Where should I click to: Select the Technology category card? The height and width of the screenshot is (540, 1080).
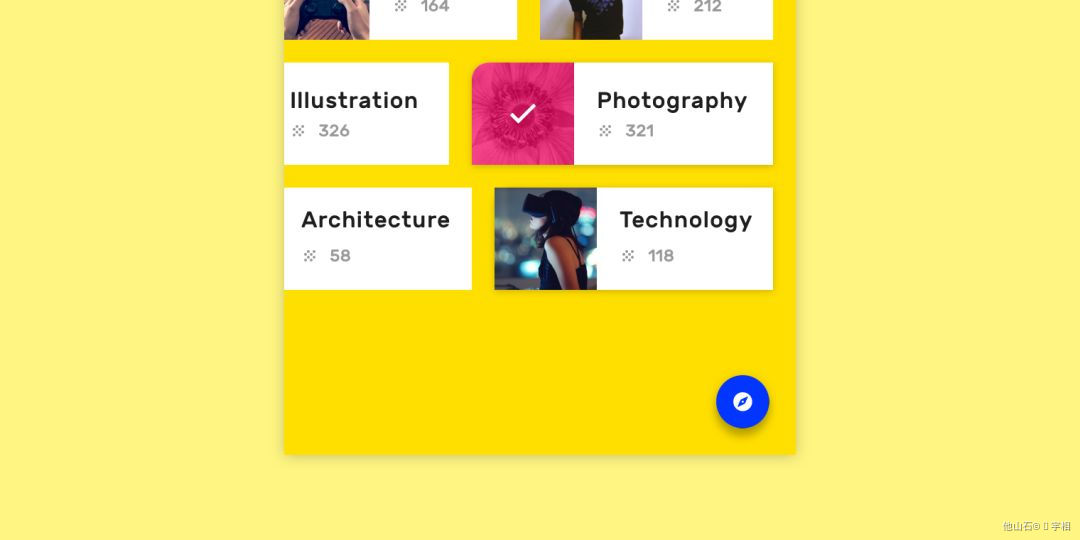click(x=633, y=239)
